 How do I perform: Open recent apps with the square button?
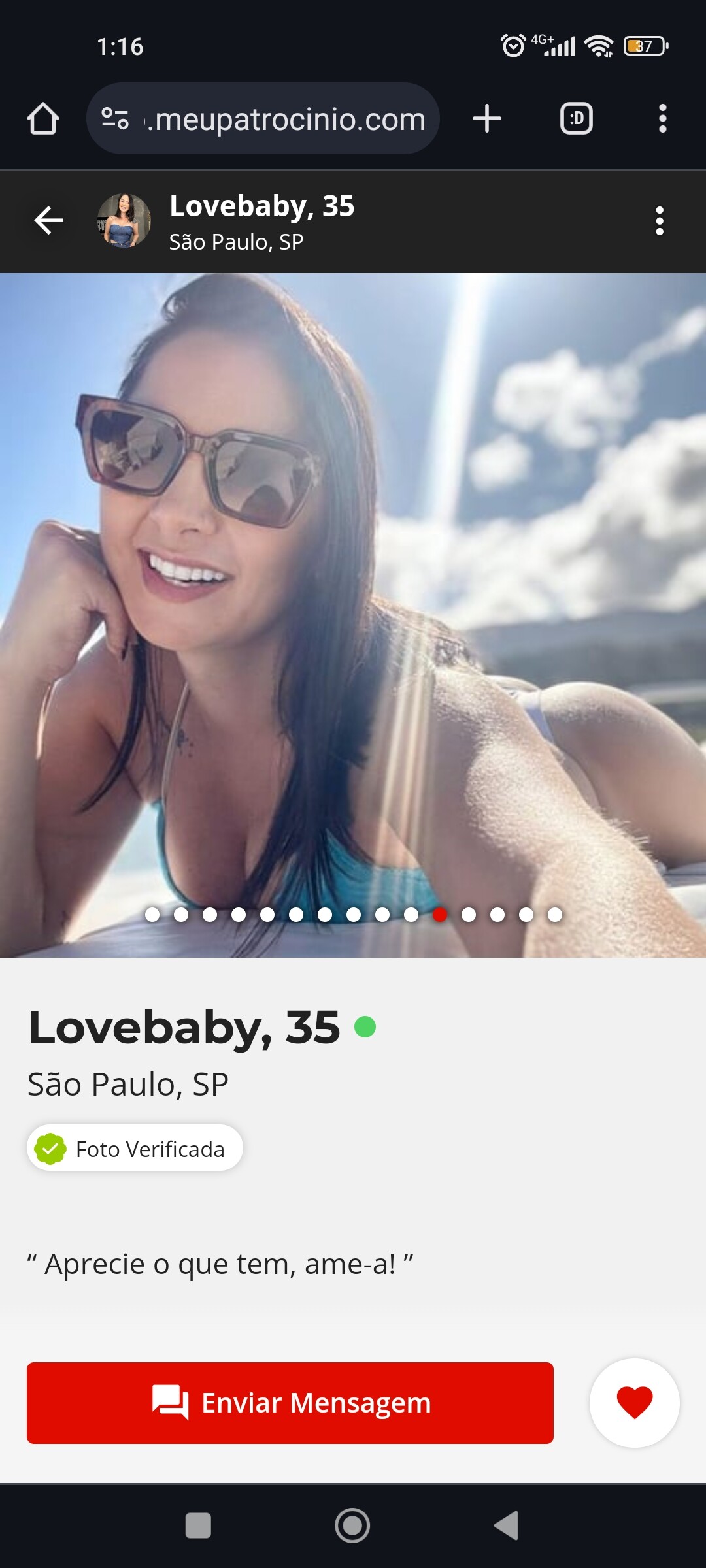click(x=198, y=1526)
